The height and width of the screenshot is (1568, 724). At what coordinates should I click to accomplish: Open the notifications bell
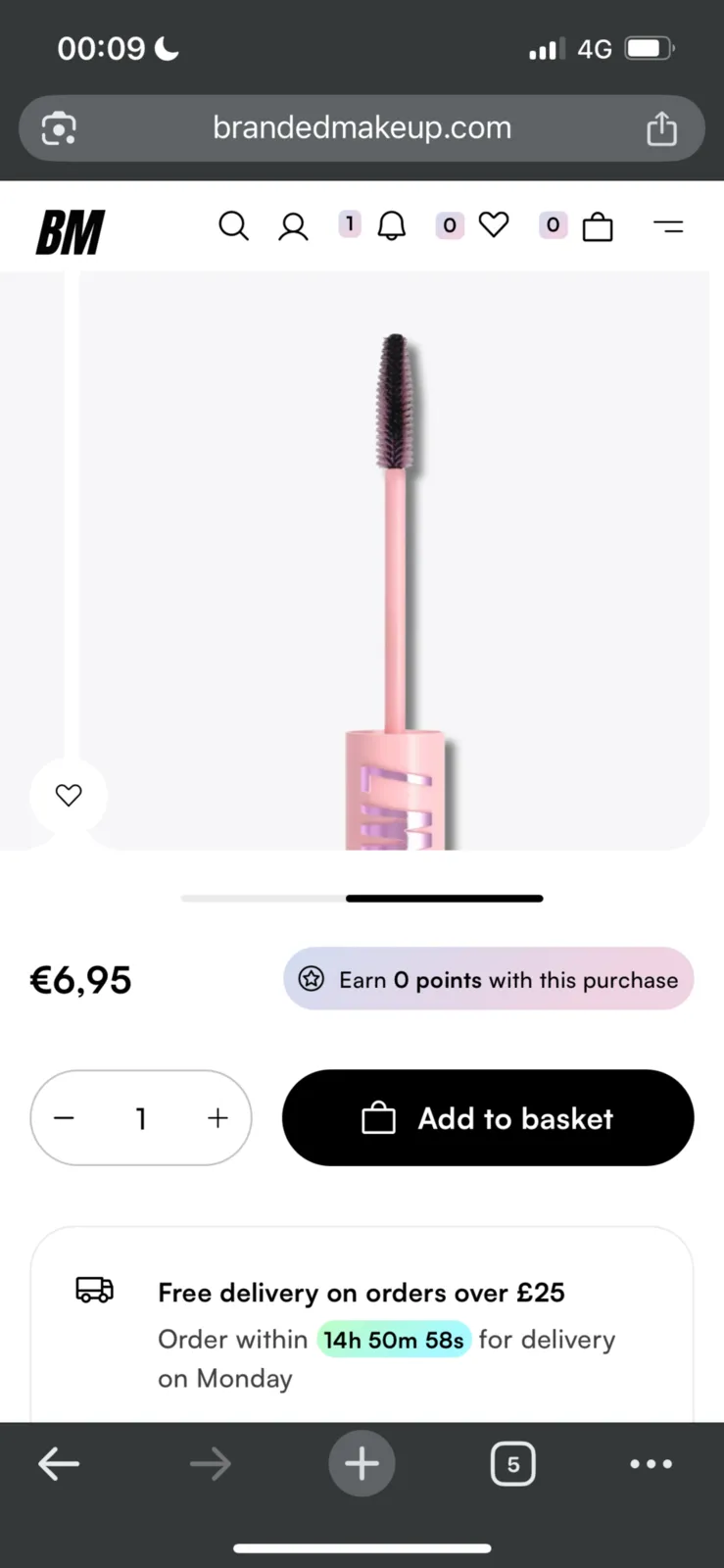[x=391, y=226]
